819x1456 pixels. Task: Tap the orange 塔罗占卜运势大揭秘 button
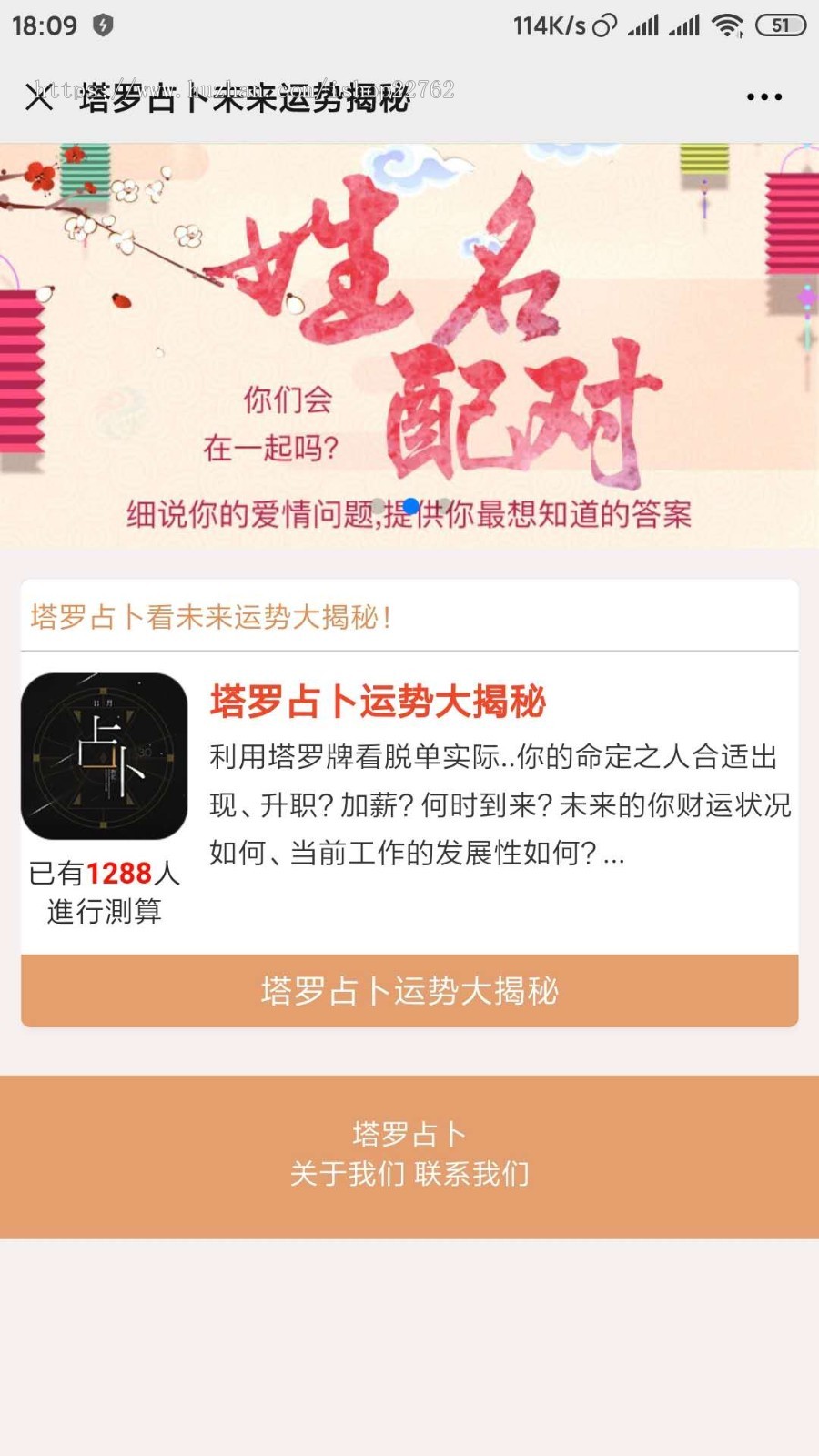tap(409, 991)
